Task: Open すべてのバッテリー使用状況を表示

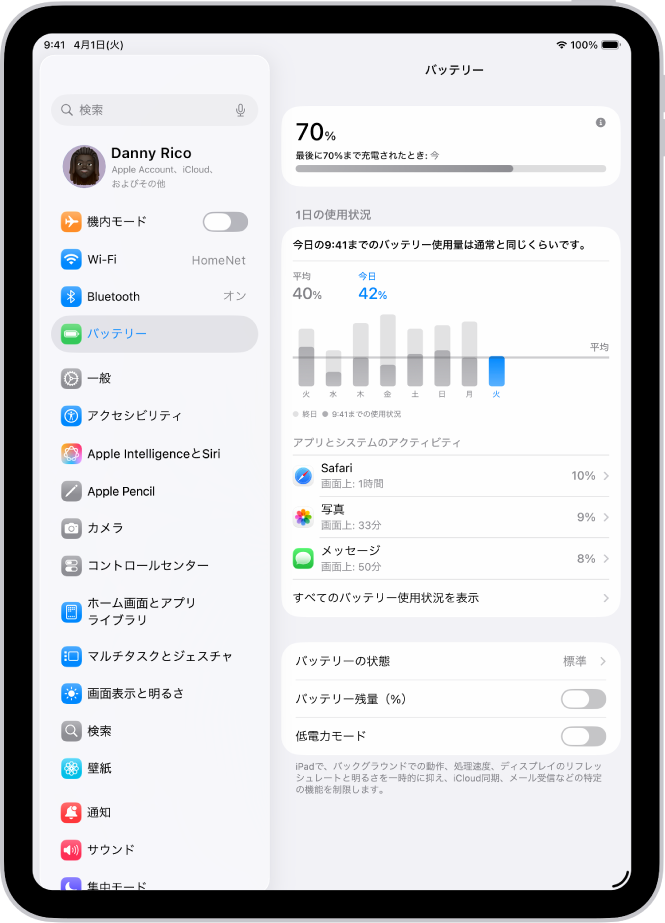Action: [x=451, y=598]
